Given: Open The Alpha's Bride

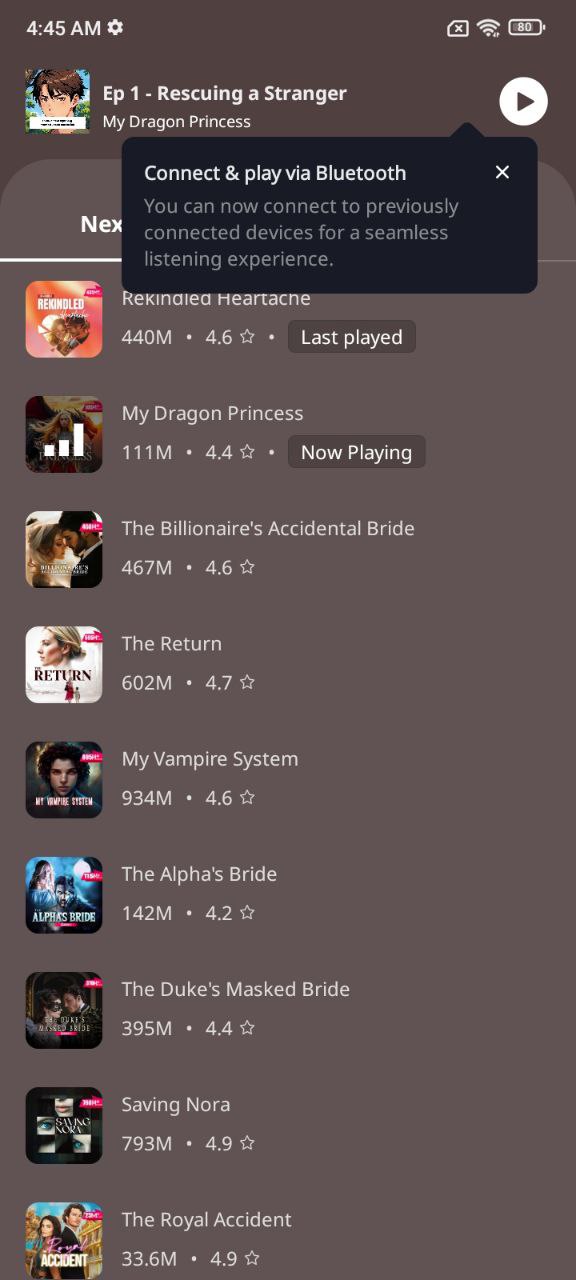Looking at the screenshot, I should [288, 894].
